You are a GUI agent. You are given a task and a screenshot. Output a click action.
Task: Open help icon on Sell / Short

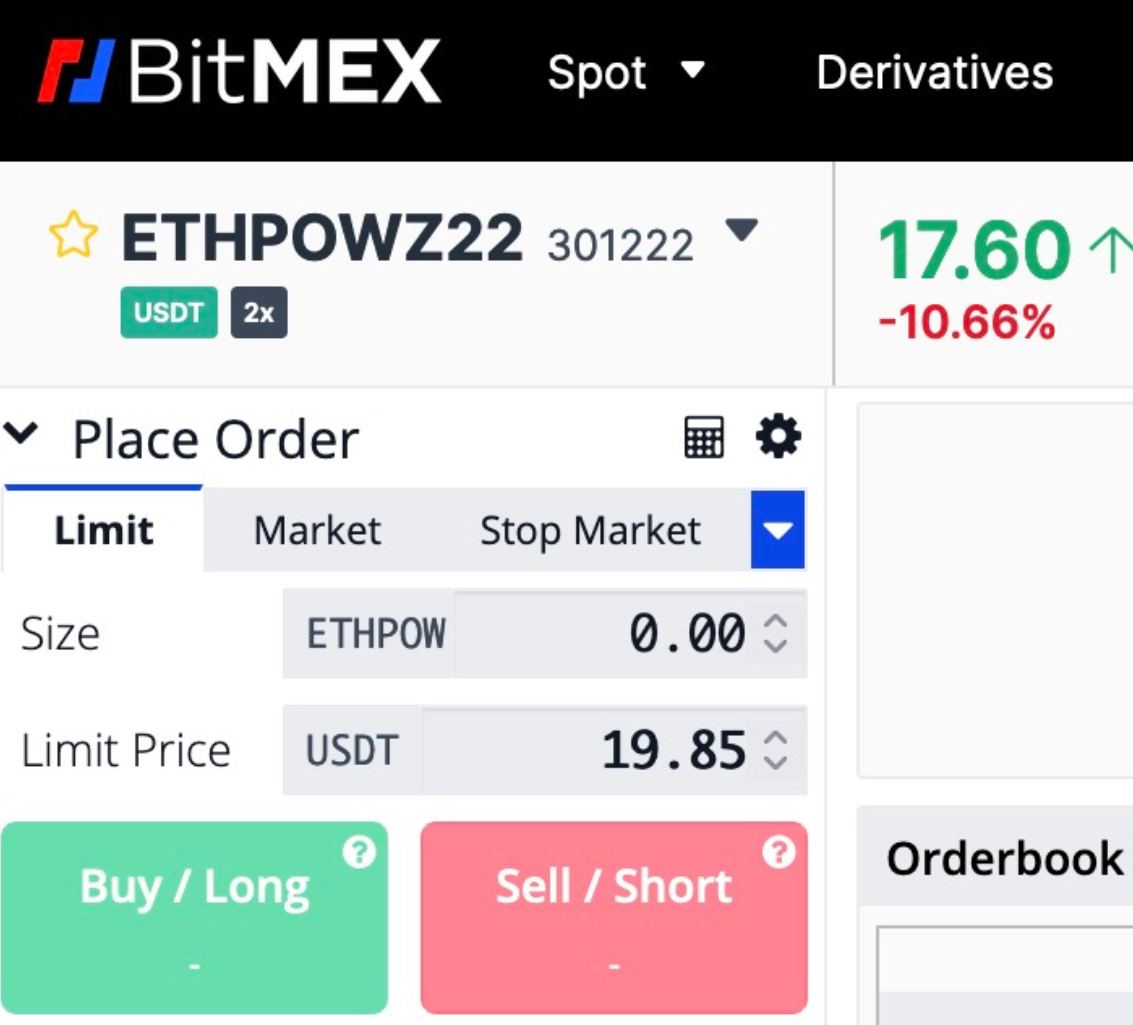pyautogui.click(x=777, y=853)
